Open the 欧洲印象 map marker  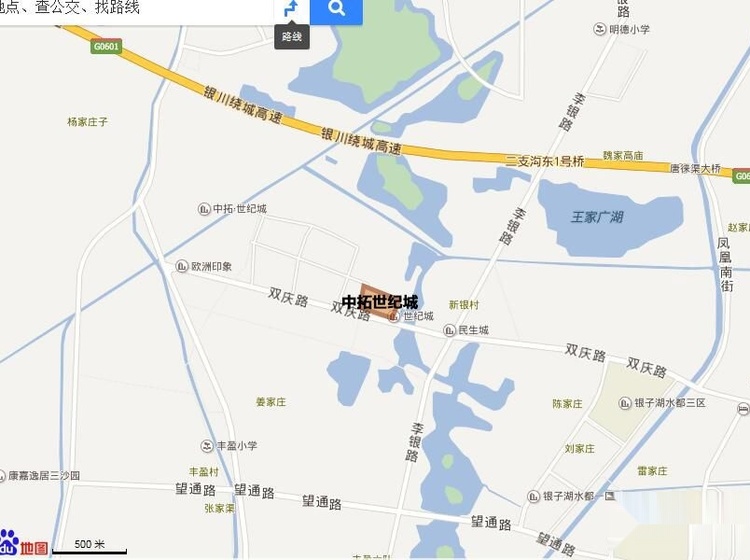tap(181, 266)
